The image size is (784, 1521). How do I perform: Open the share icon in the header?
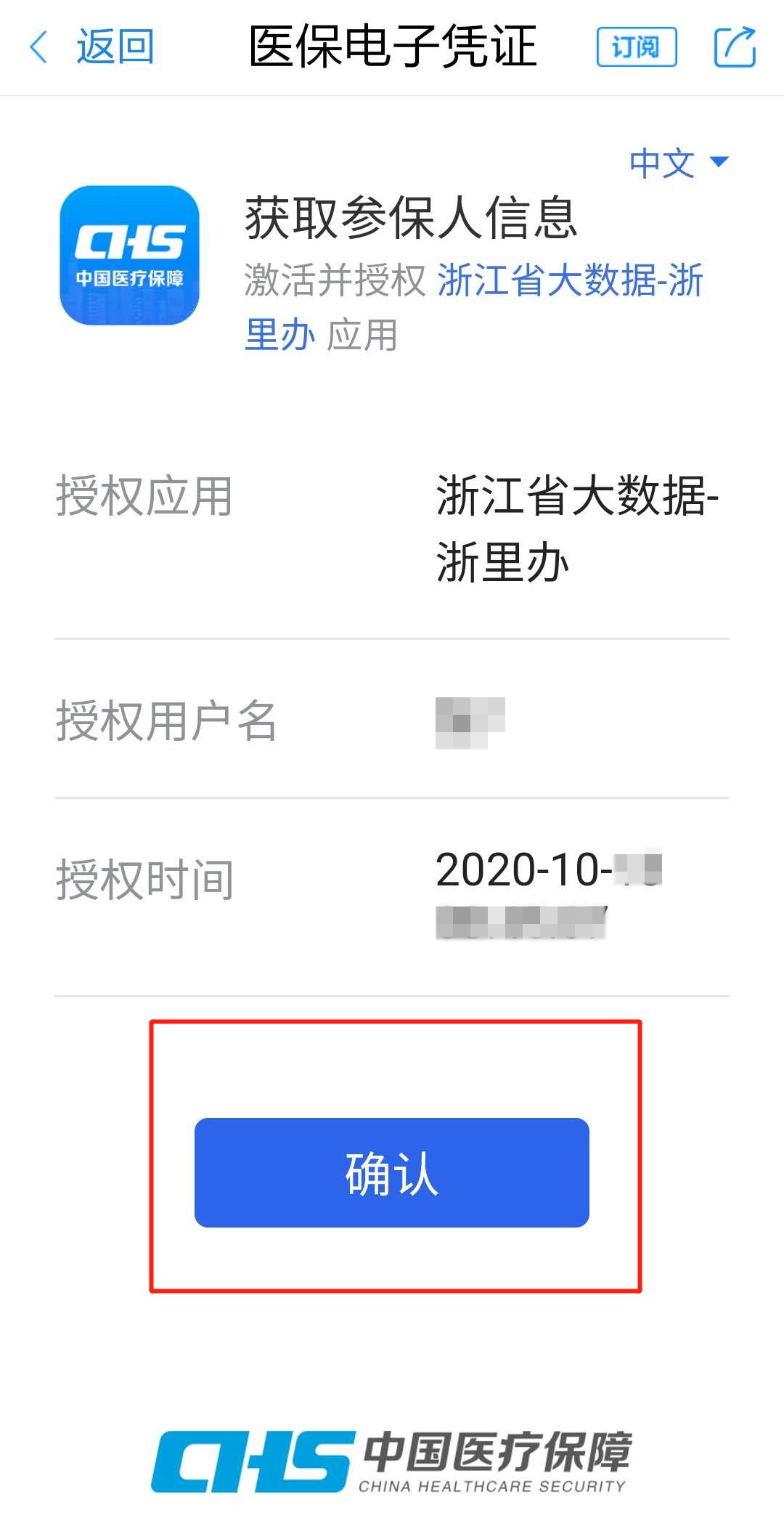pyautogui.click(x=735, y=47)
